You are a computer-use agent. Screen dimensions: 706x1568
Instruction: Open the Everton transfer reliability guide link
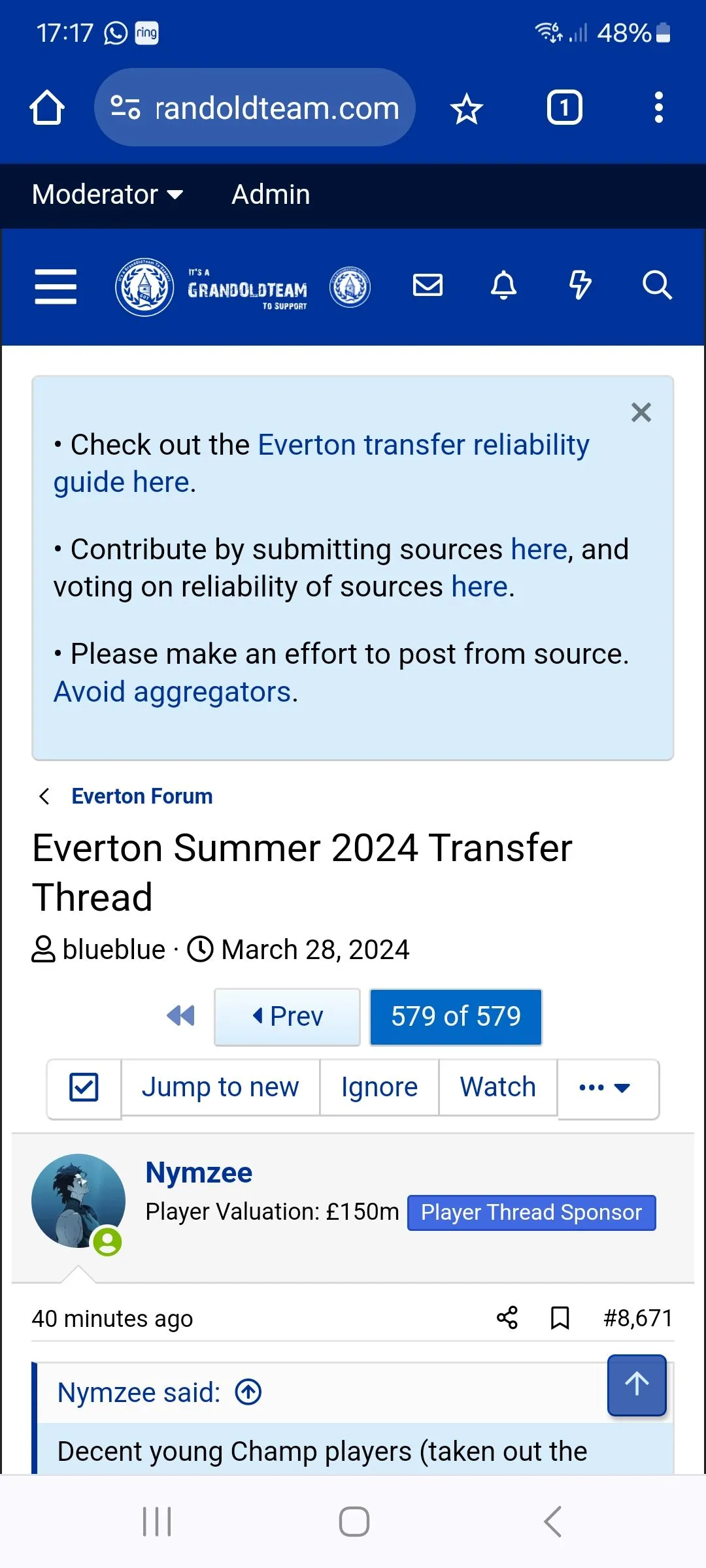424,446
